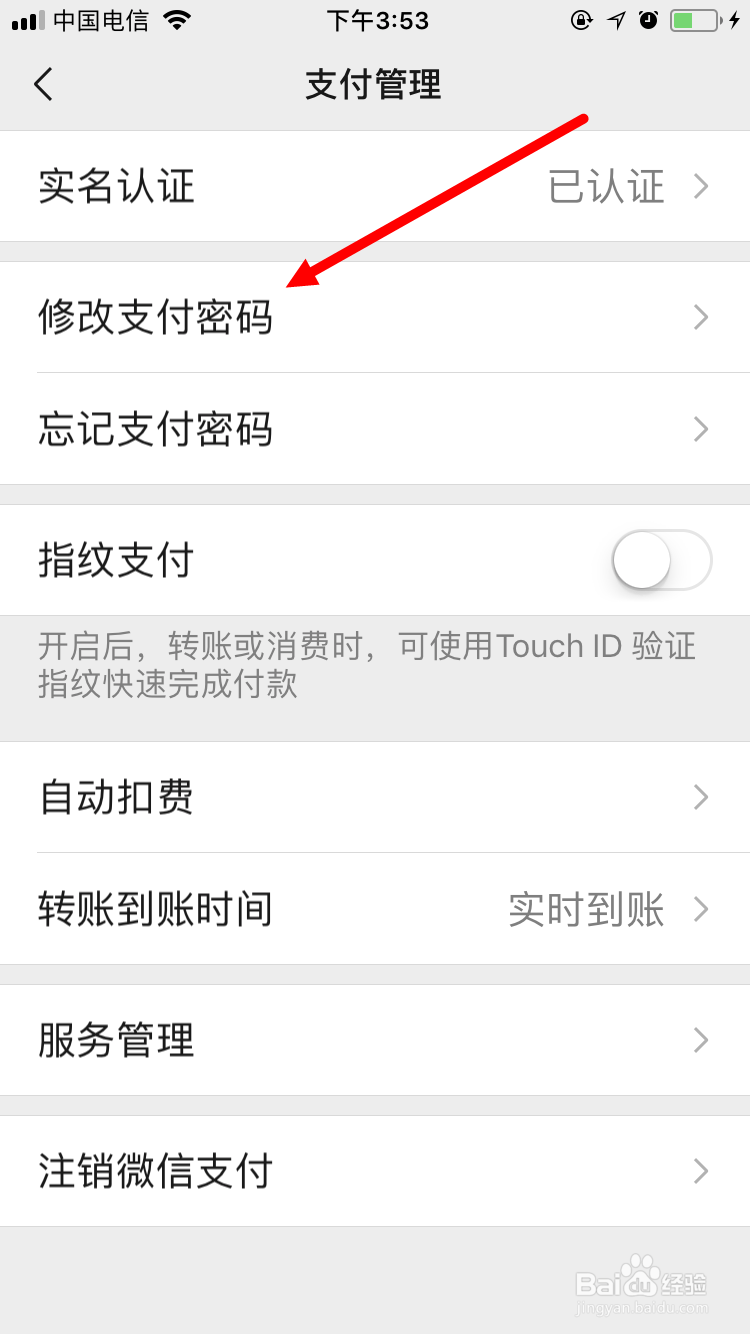The width and height of the screenshot is (750, 1334).
Task: Tap the location arrow status icon
Action: pos(617,19)
